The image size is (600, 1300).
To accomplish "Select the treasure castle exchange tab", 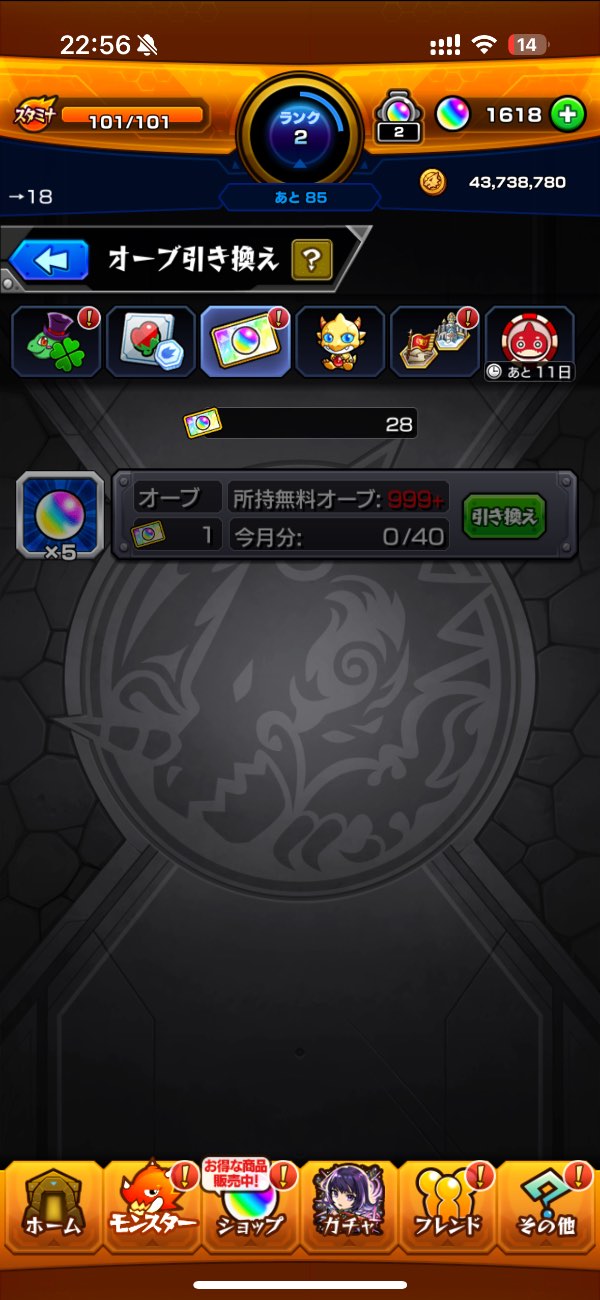I will (x=435, y=341).
